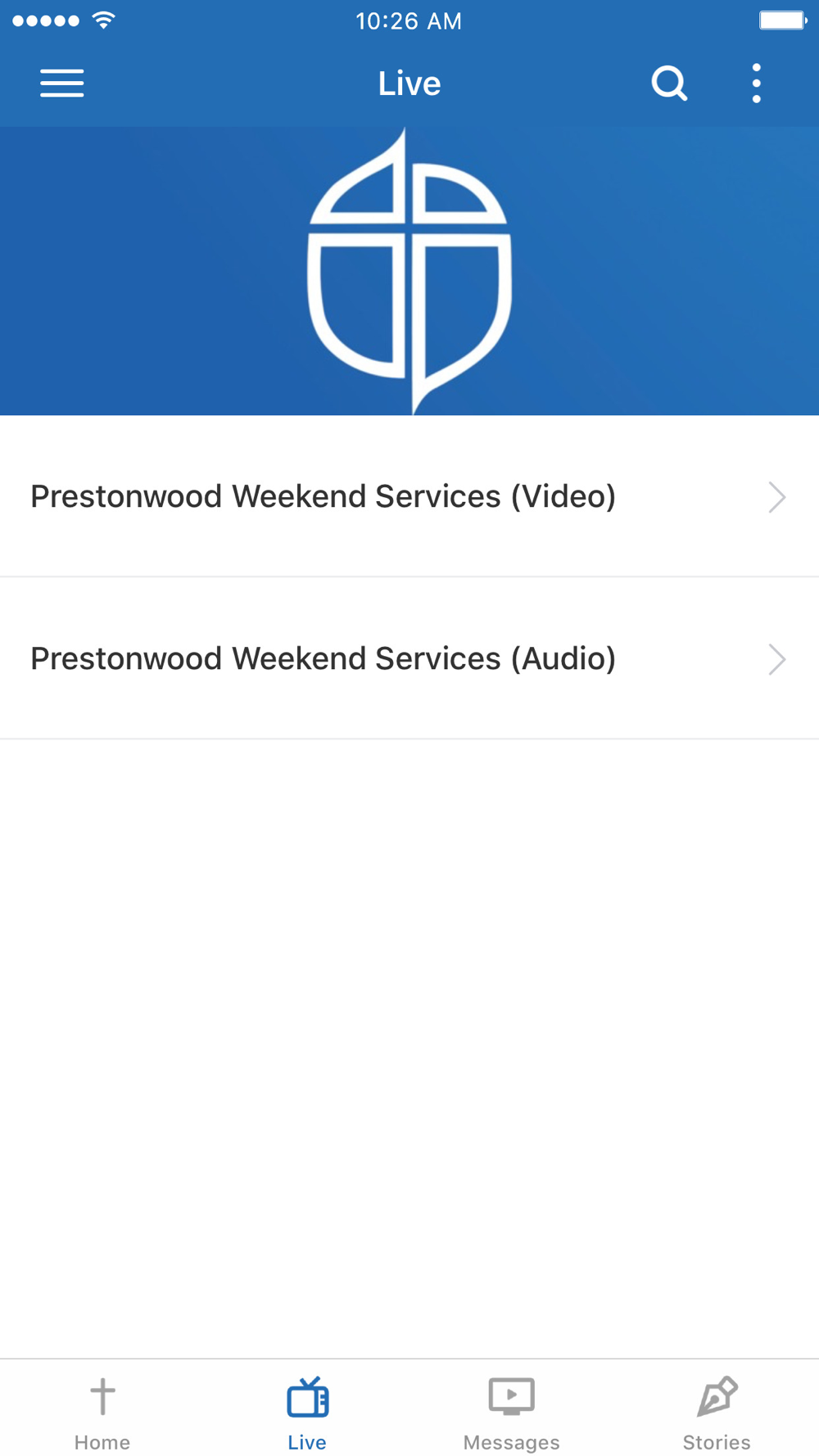Tap the search magnifier icon
Image resolution: width=819 pixels, height=1456 pixels.
(669, 84)
